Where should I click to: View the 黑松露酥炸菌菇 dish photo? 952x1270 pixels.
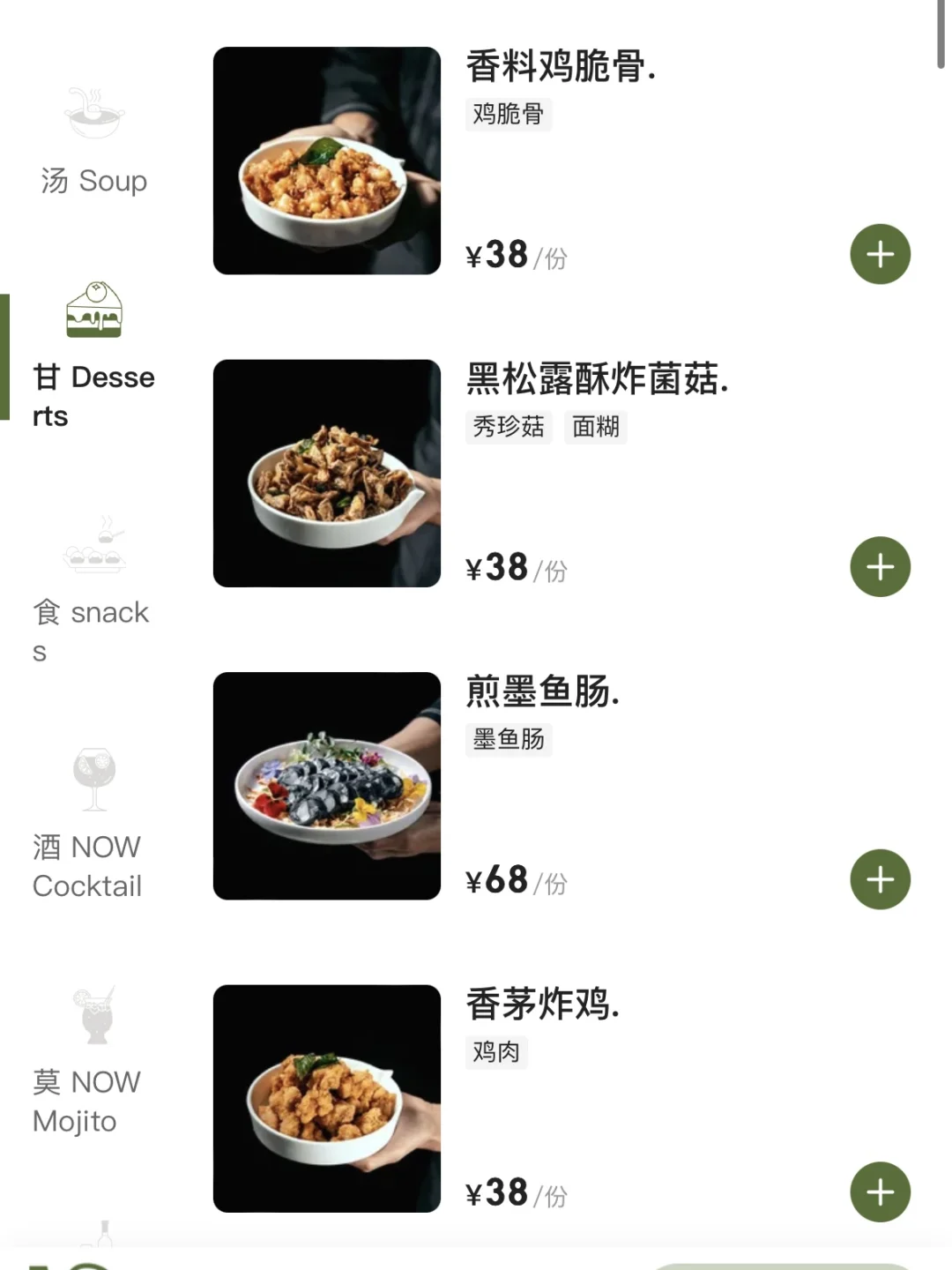coord(327,474)
